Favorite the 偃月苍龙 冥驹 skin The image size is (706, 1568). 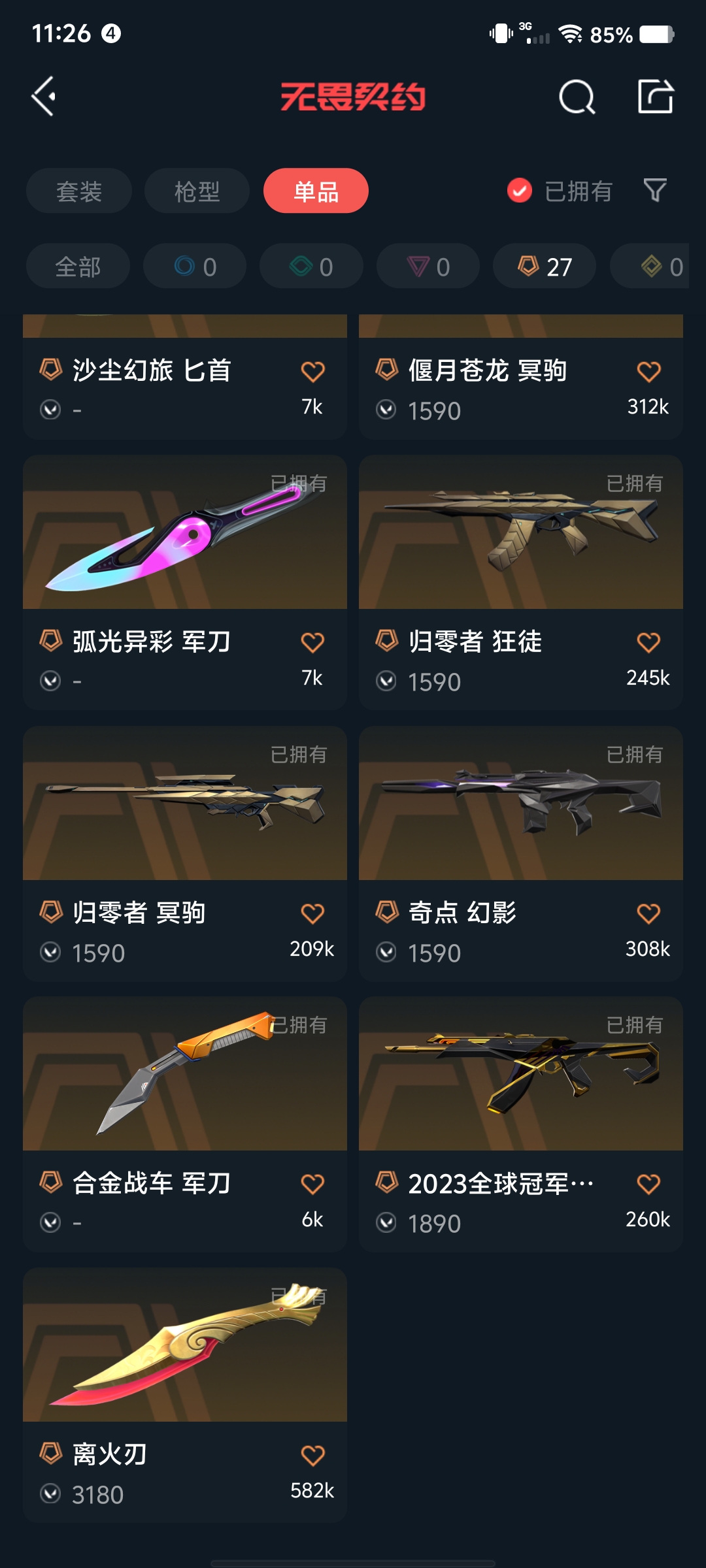click(648, 372)
